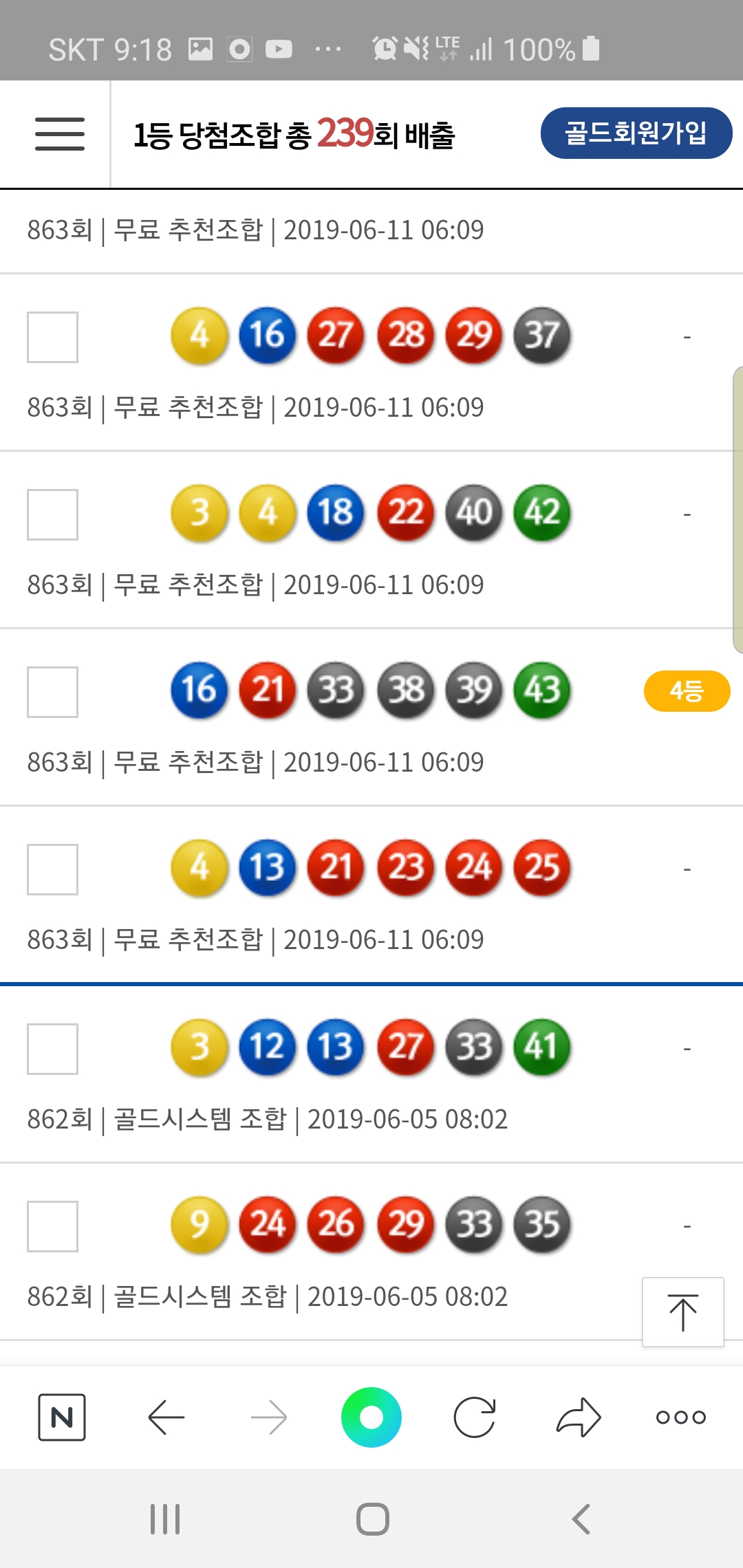
Task: Jump to top with the up-arrow button
Action: [x=682, y=1311]
